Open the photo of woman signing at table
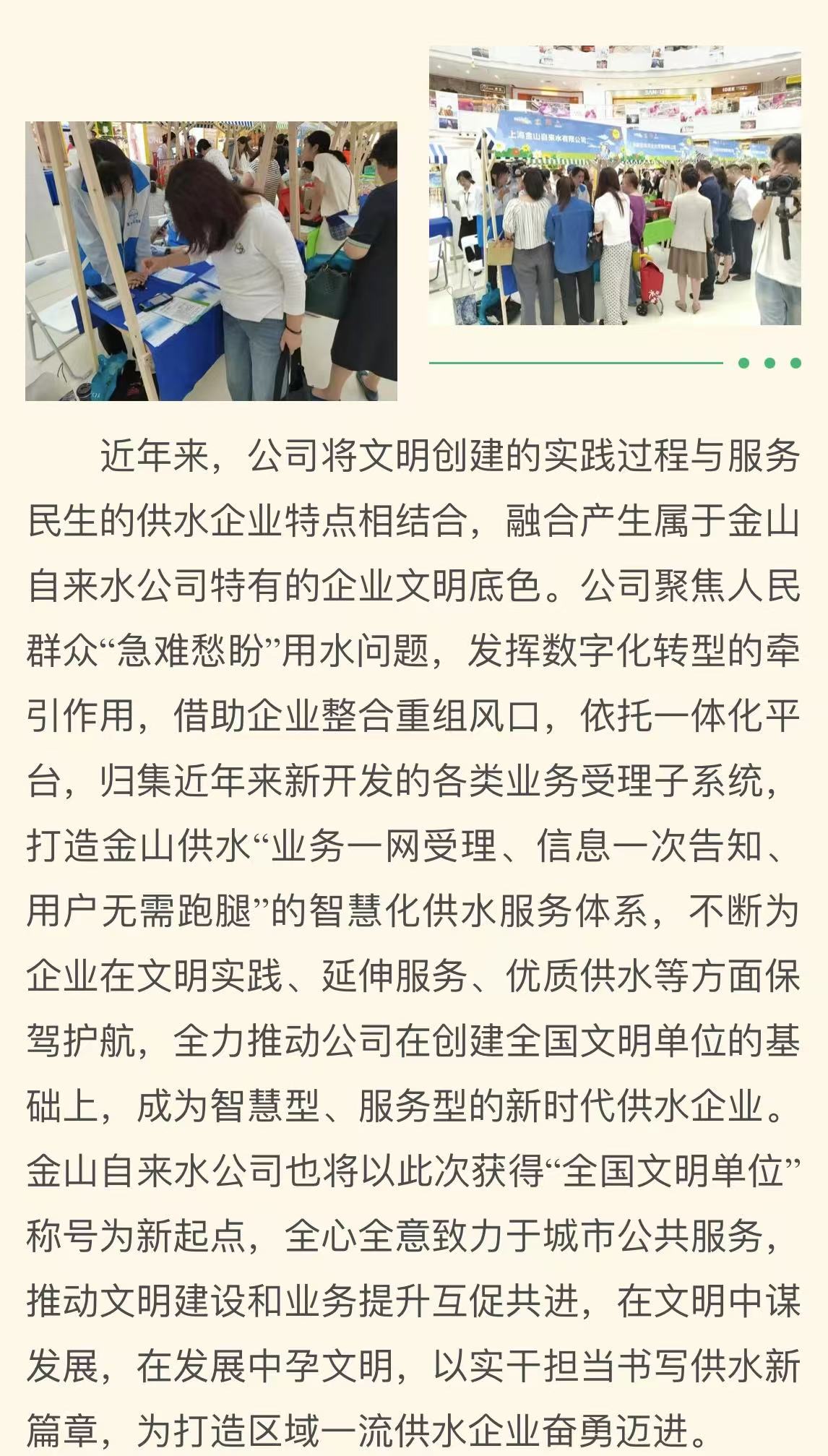The width and height of the screenshot is (828, 1456). coord(211,261)
